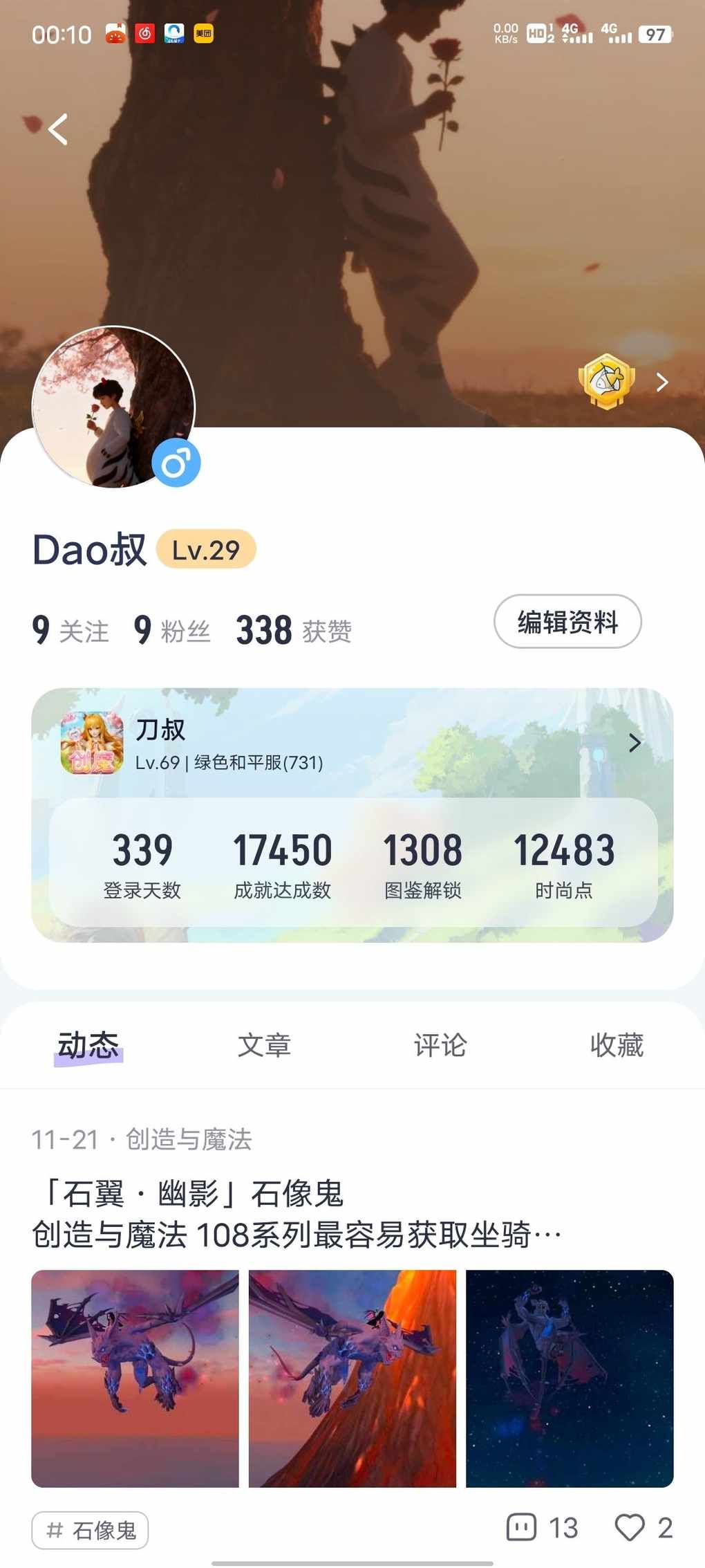
Task: Open the # 石像鬼 topic tag
Action: pos(90,1530)
